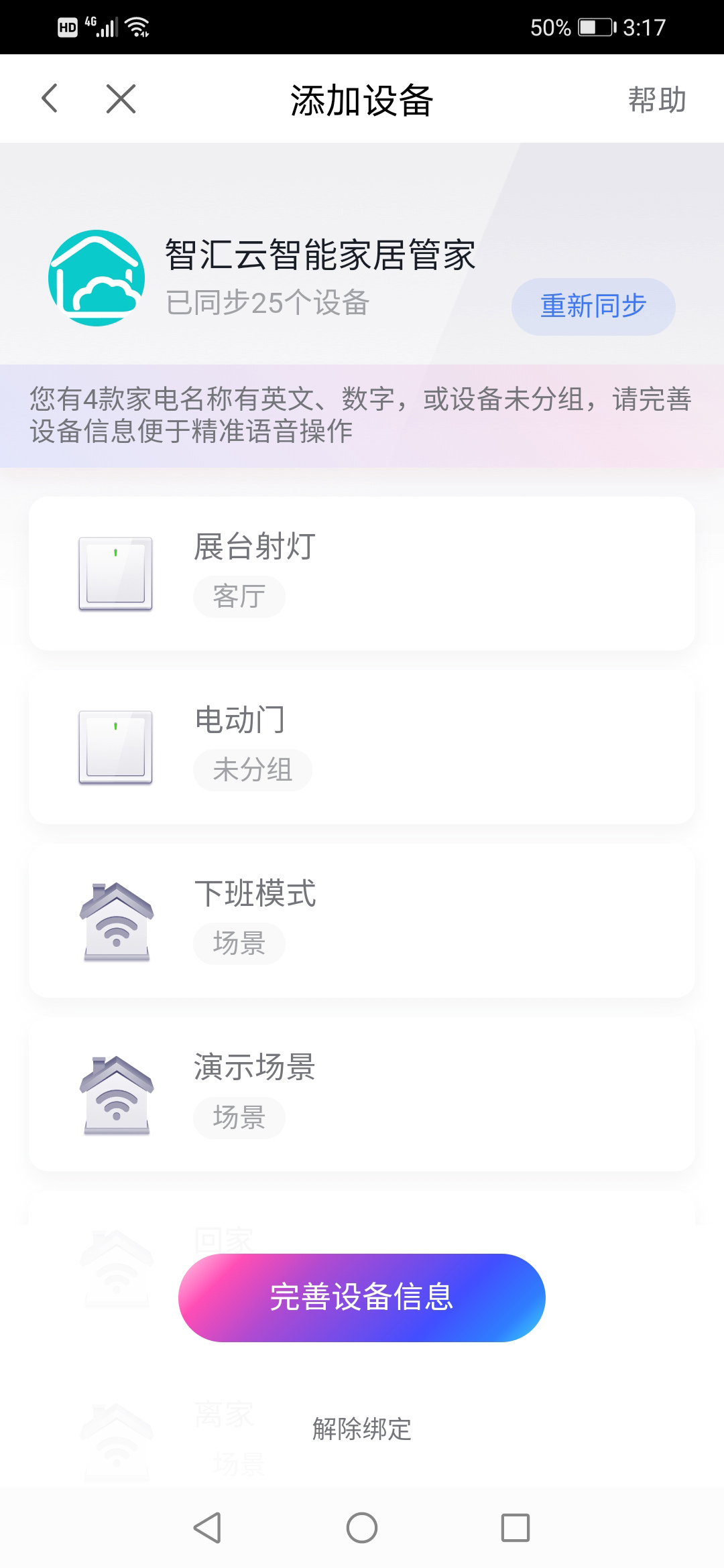
Task: Go back using the top-left arrow
Action: tap(50, 99)
